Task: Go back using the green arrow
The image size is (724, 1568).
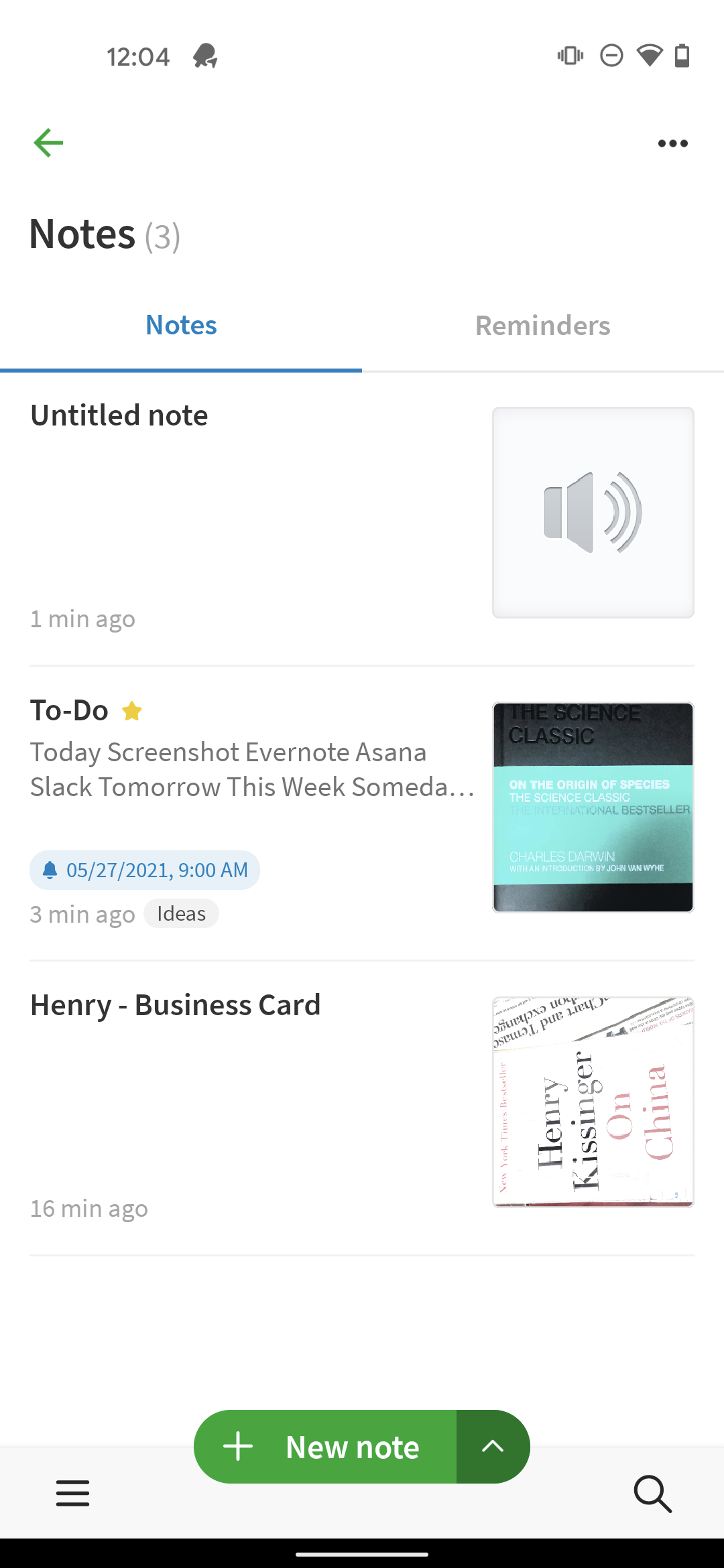Action: coord(48,143)
